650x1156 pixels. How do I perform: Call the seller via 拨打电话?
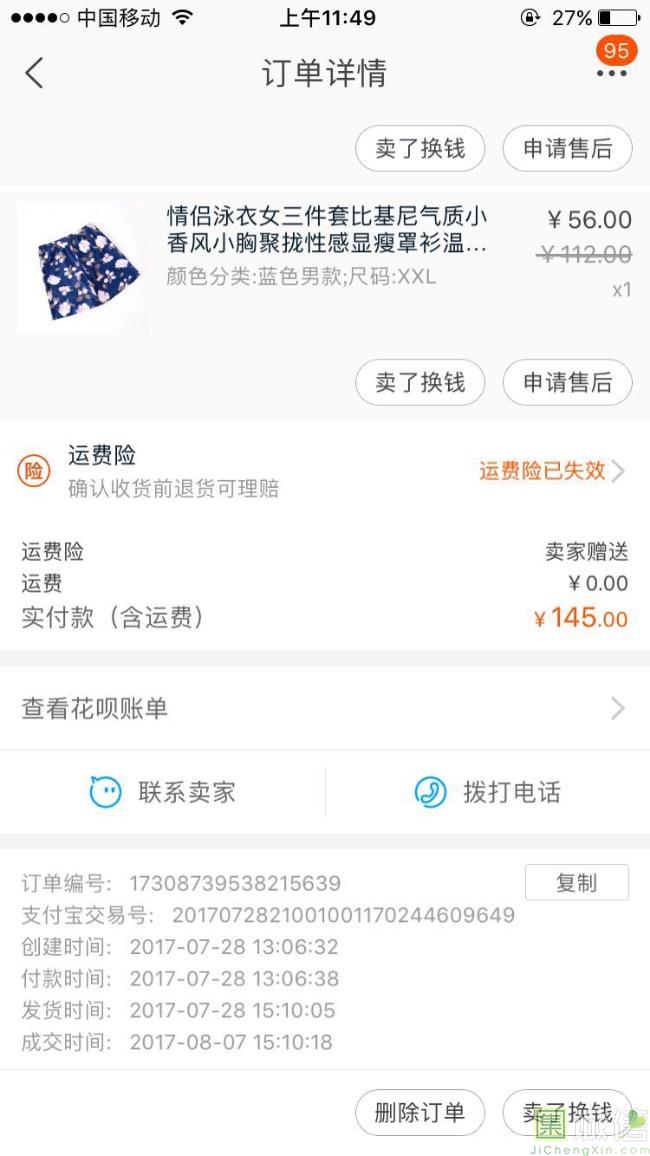click(x=487, y=793)
